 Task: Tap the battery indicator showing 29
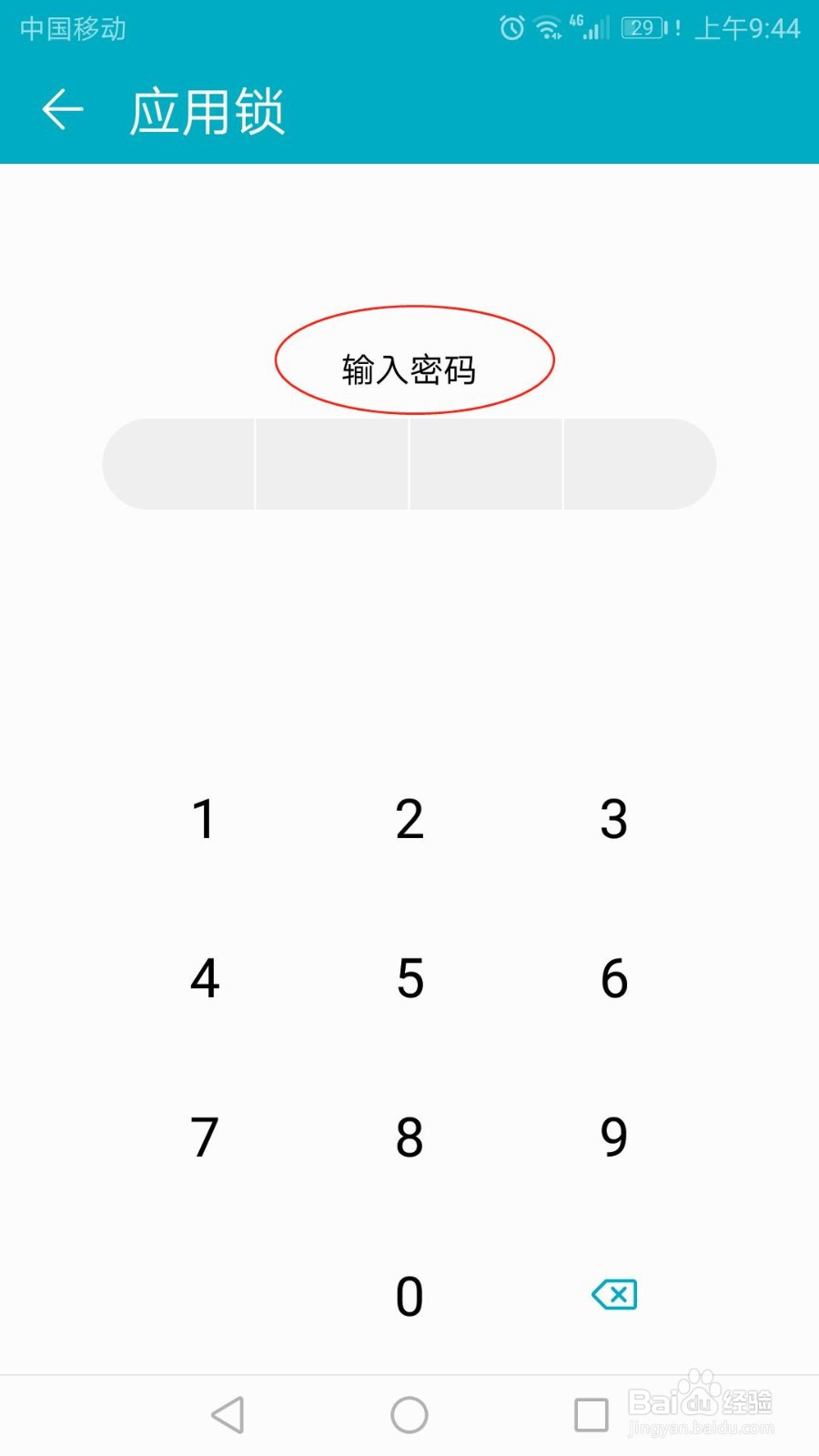point(643,28)
